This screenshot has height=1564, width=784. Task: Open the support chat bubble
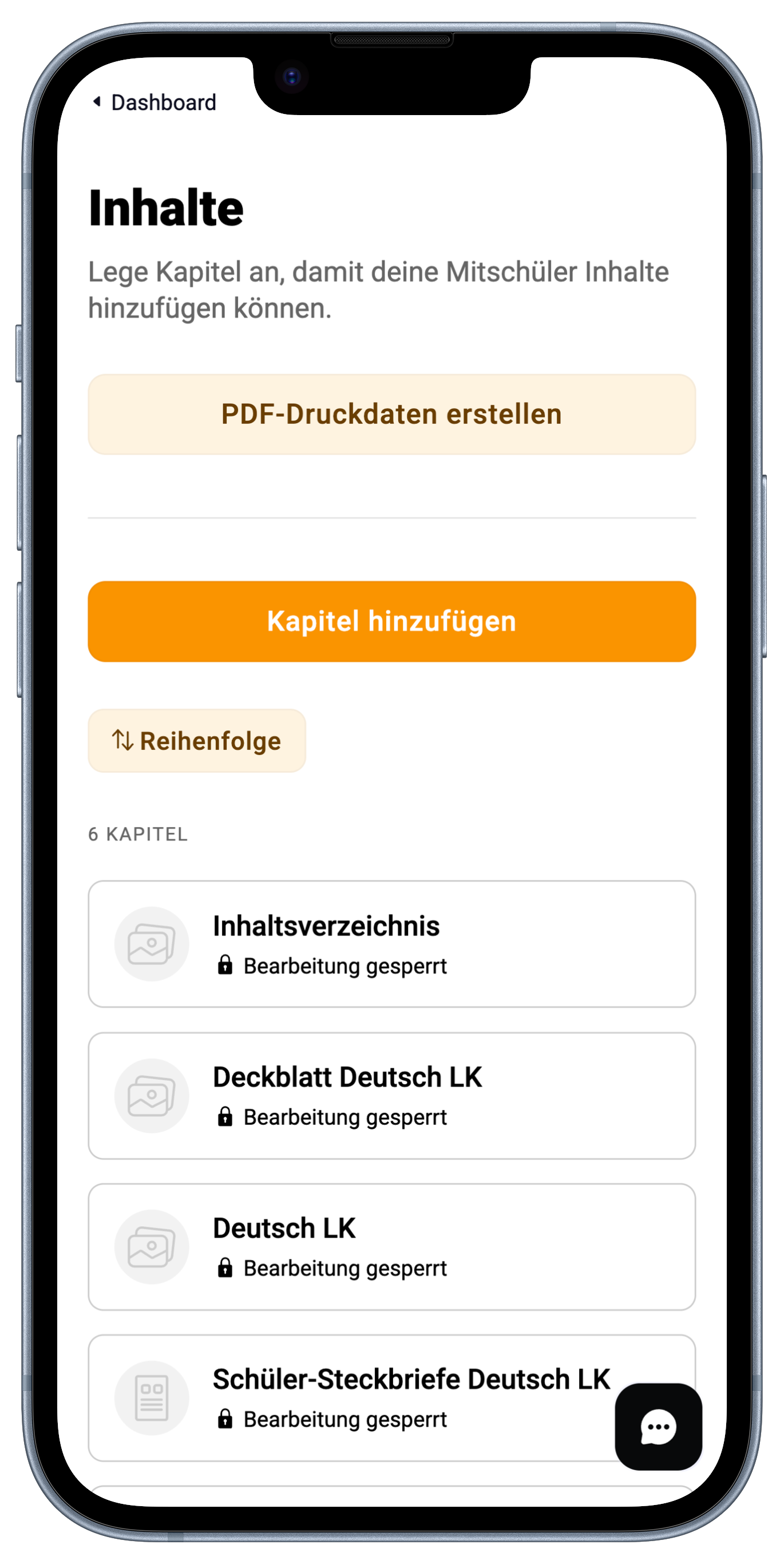[659, 1427]
